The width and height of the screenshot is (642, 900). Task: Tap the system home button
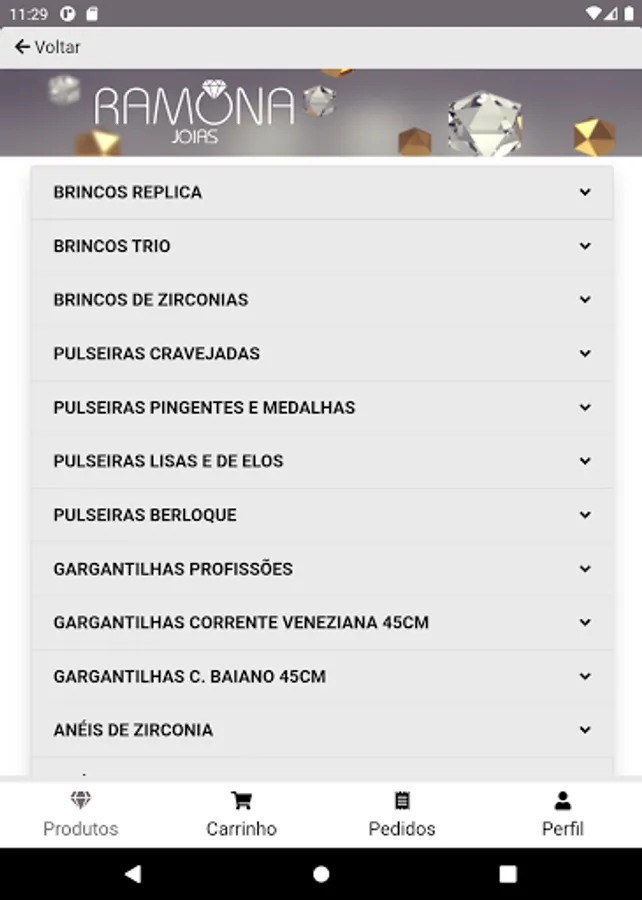(x=321, y=874)
